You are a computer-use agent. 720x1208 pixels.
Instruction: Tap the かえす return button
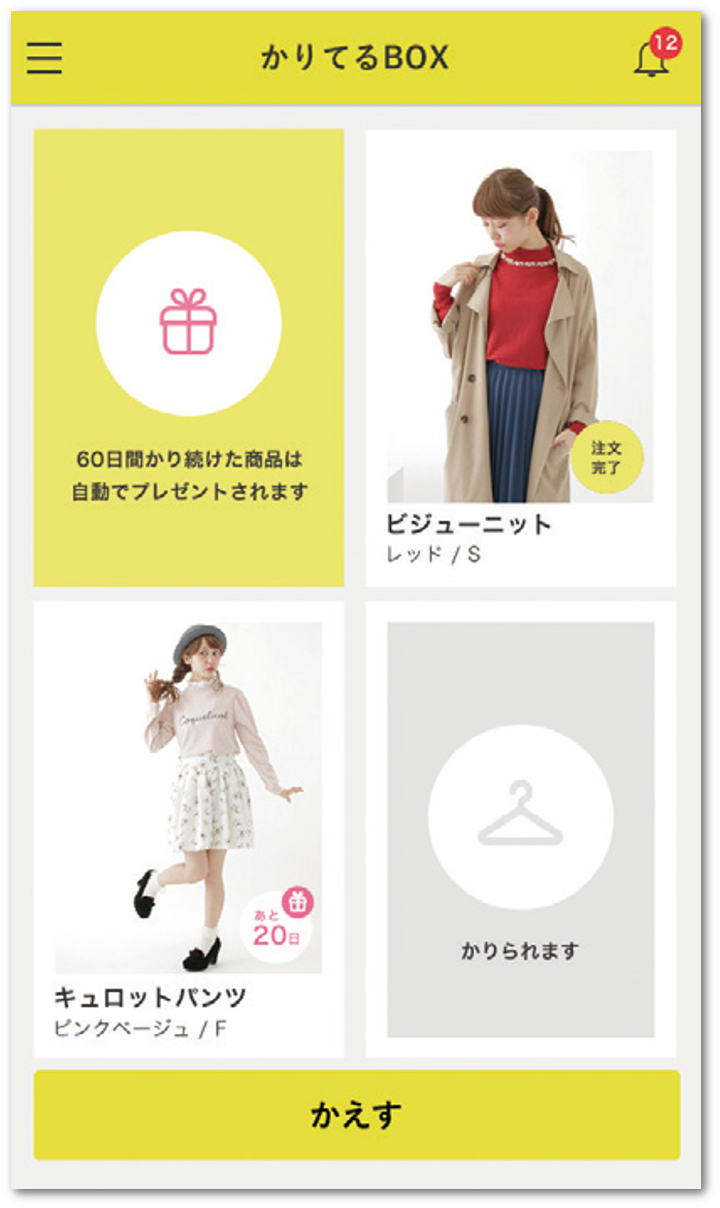[357, 1115]
